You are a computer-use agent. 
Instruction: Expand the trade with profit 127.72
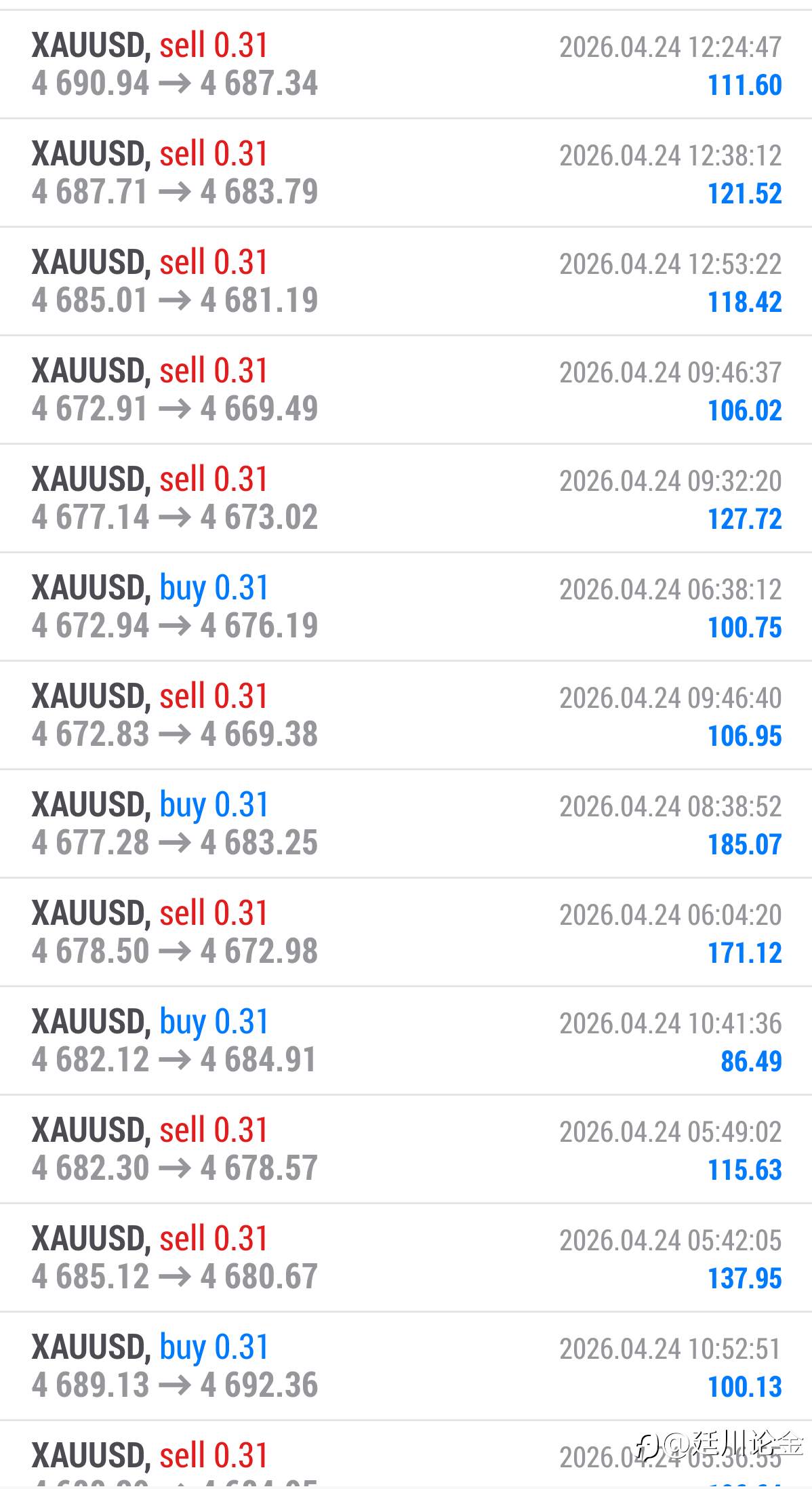406,498
